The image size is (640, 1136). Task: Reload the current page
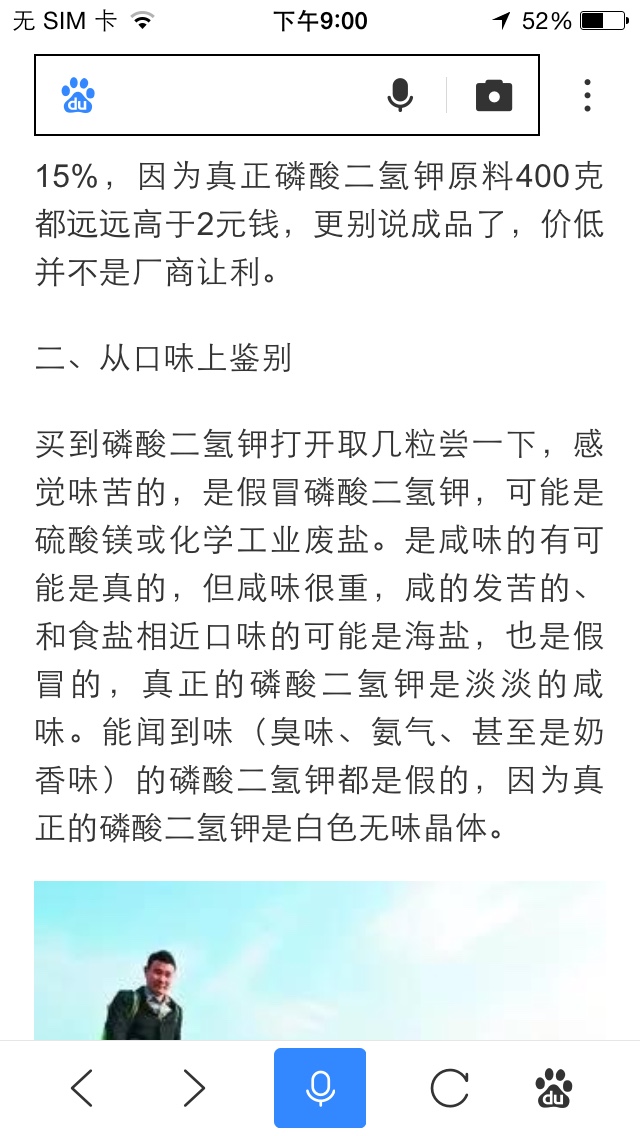click(x=449, y=1087)
